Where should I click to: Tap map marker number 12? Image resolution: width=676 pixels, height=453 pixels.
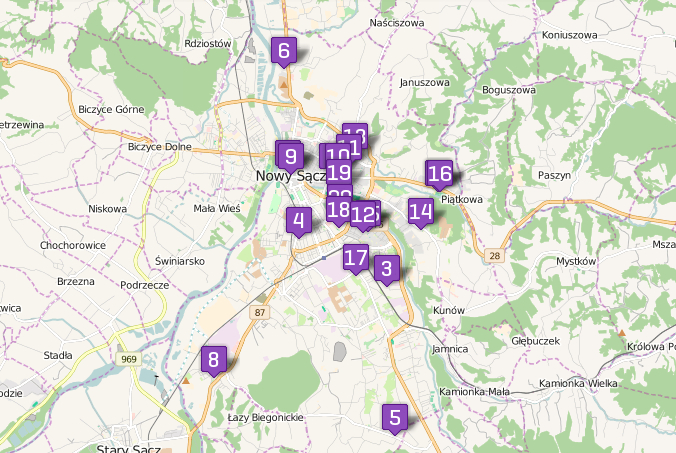(362, 214)
